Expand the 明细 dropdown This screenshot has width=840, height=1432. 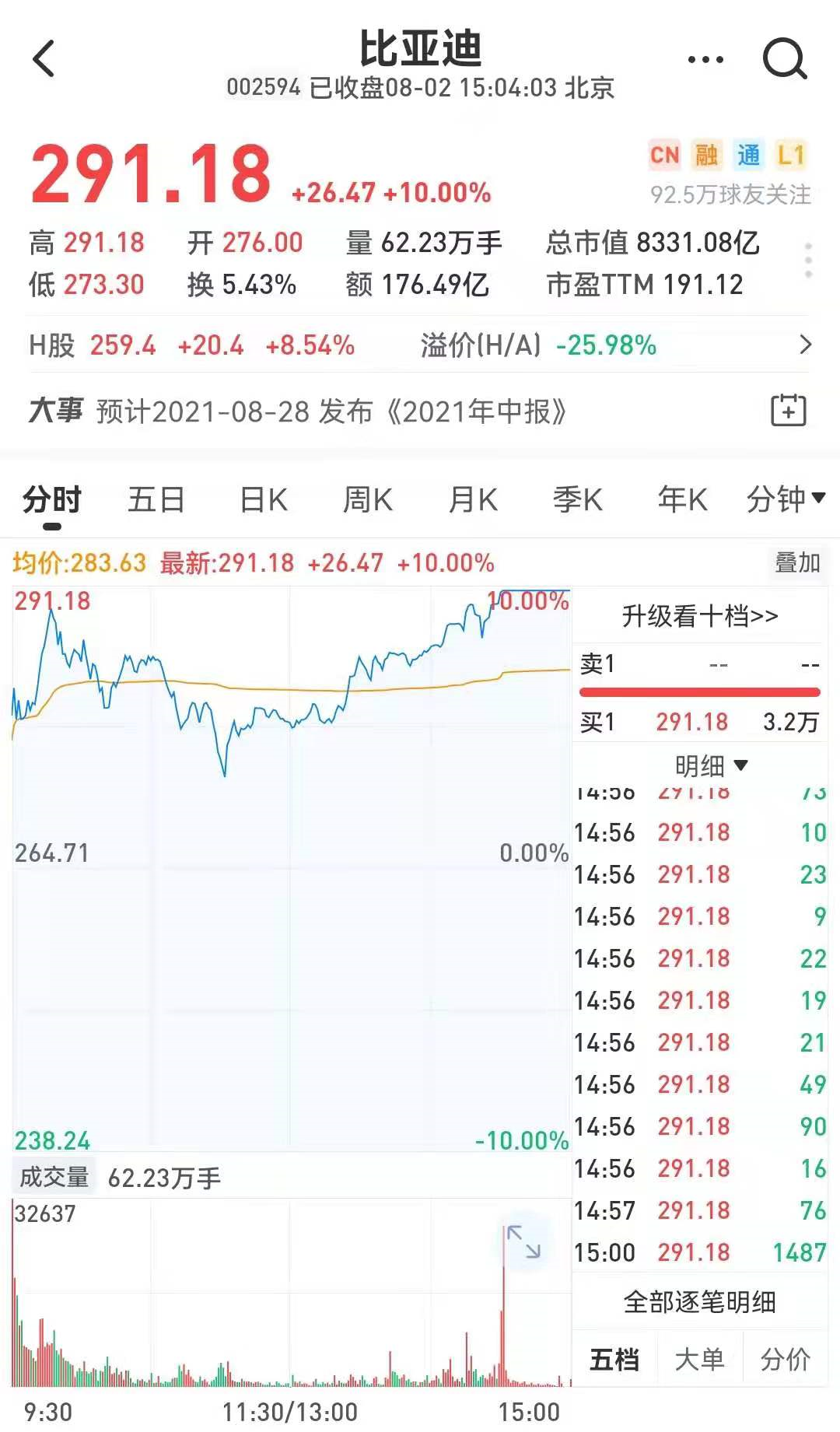coord(710,766)
